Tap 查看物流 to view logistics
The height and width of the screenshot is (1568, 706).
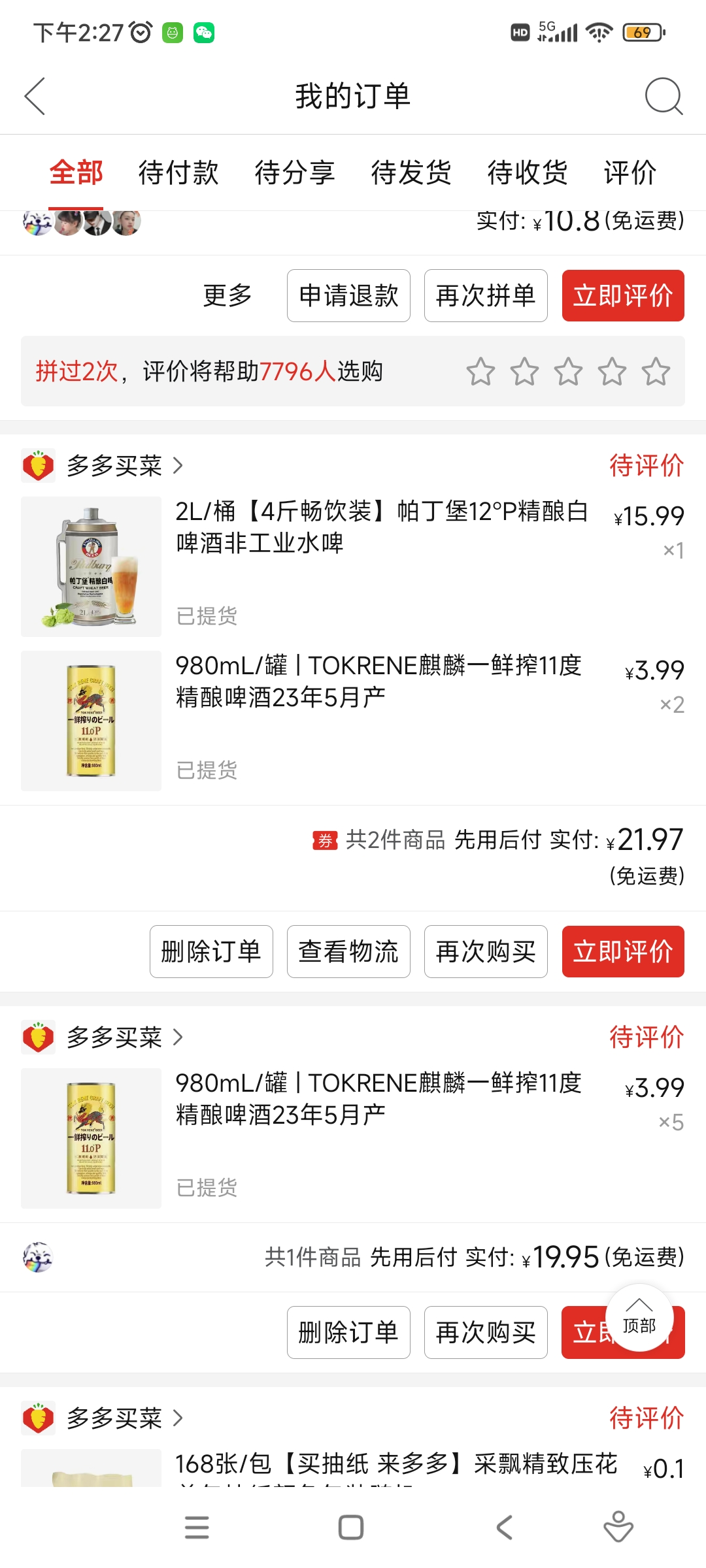pos(348,952)
